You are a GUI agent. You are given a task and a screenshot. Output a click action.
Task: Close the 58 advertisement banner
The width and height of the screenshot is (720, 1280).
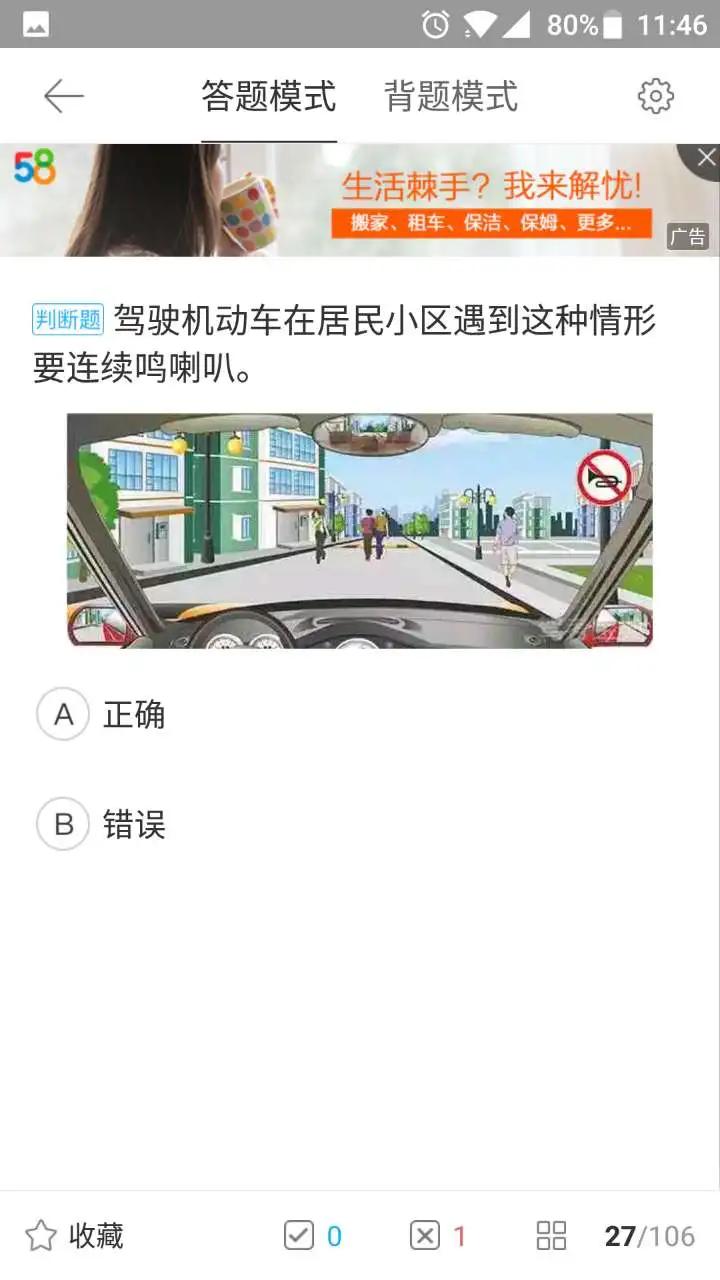pos(705,157)
